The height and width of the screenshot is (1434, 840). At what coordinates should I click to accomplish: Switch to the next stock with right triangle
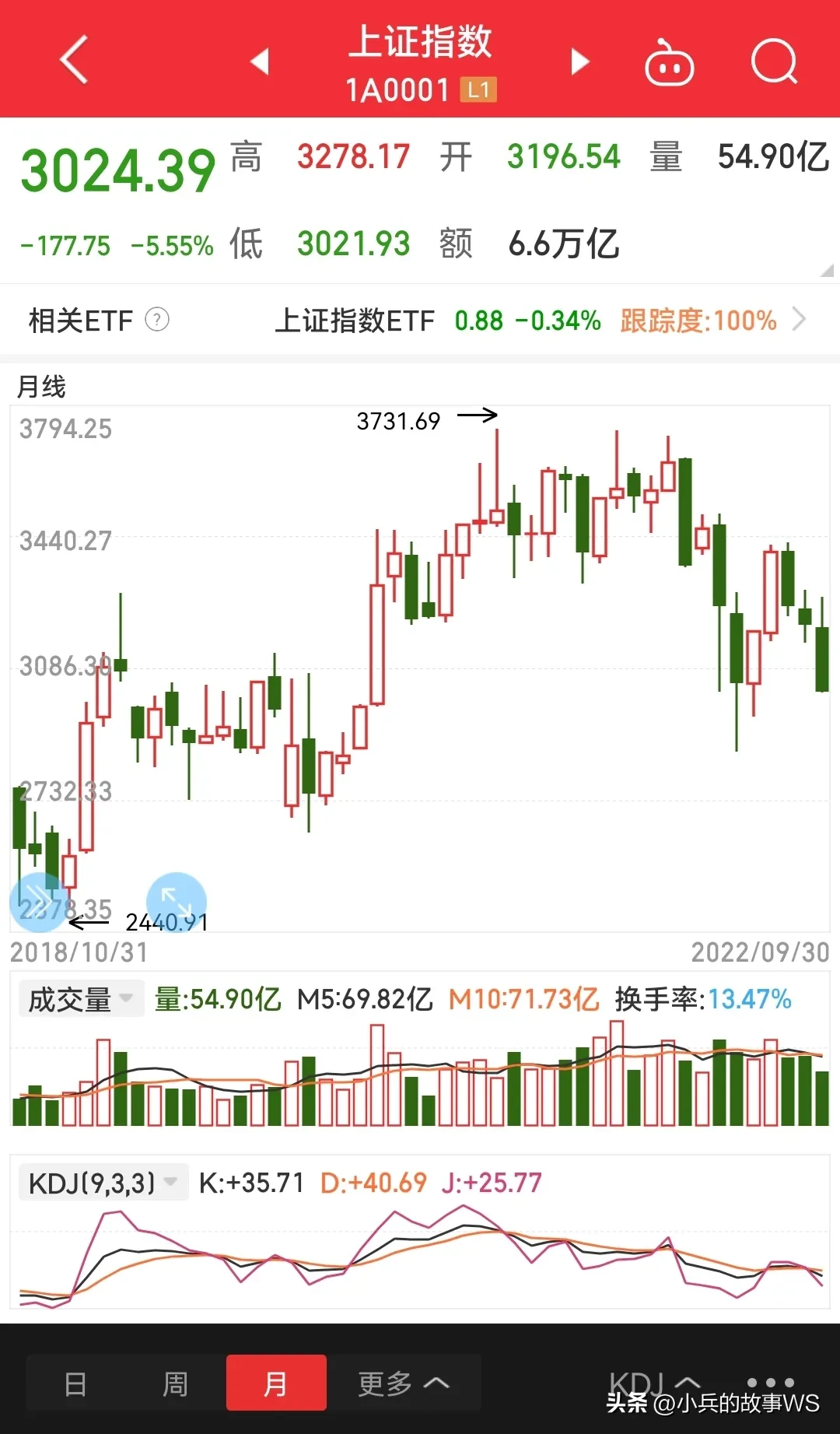tap(579, 61)
